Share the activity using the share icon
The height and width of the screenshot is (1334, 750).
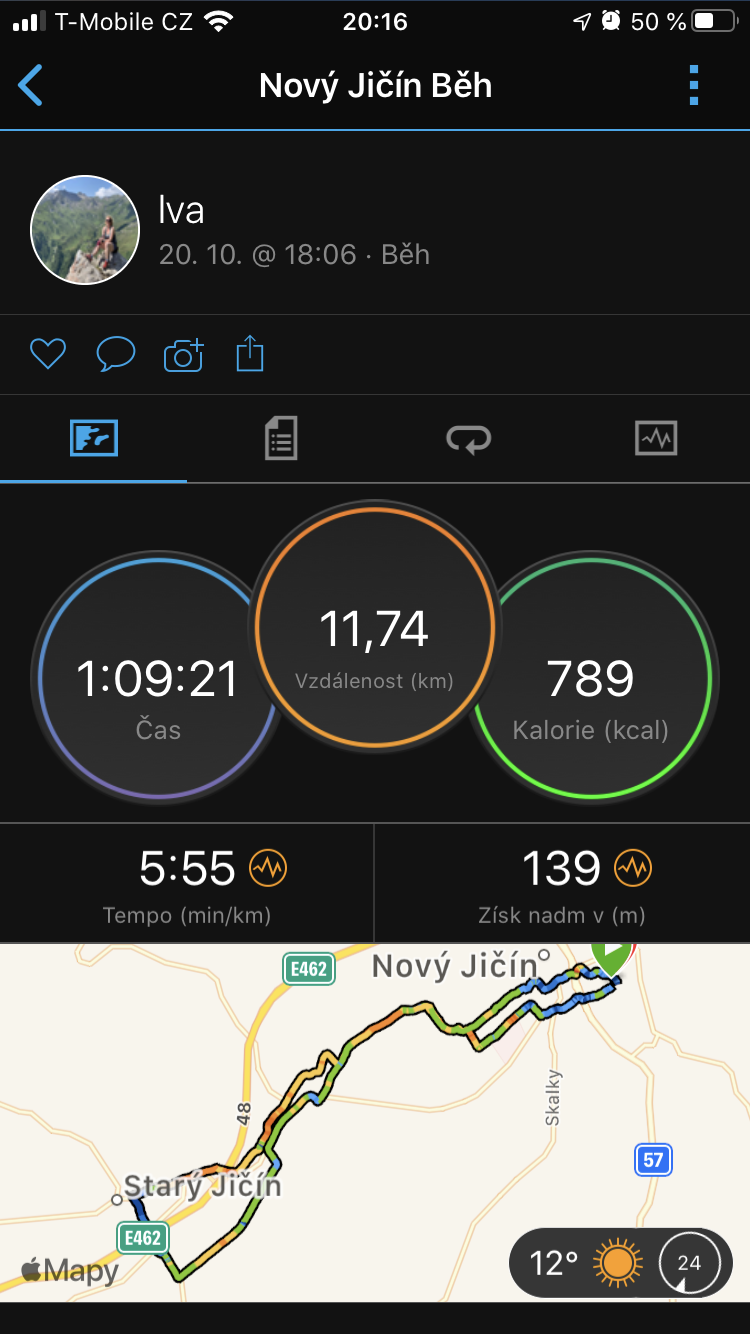pos(249,353)
